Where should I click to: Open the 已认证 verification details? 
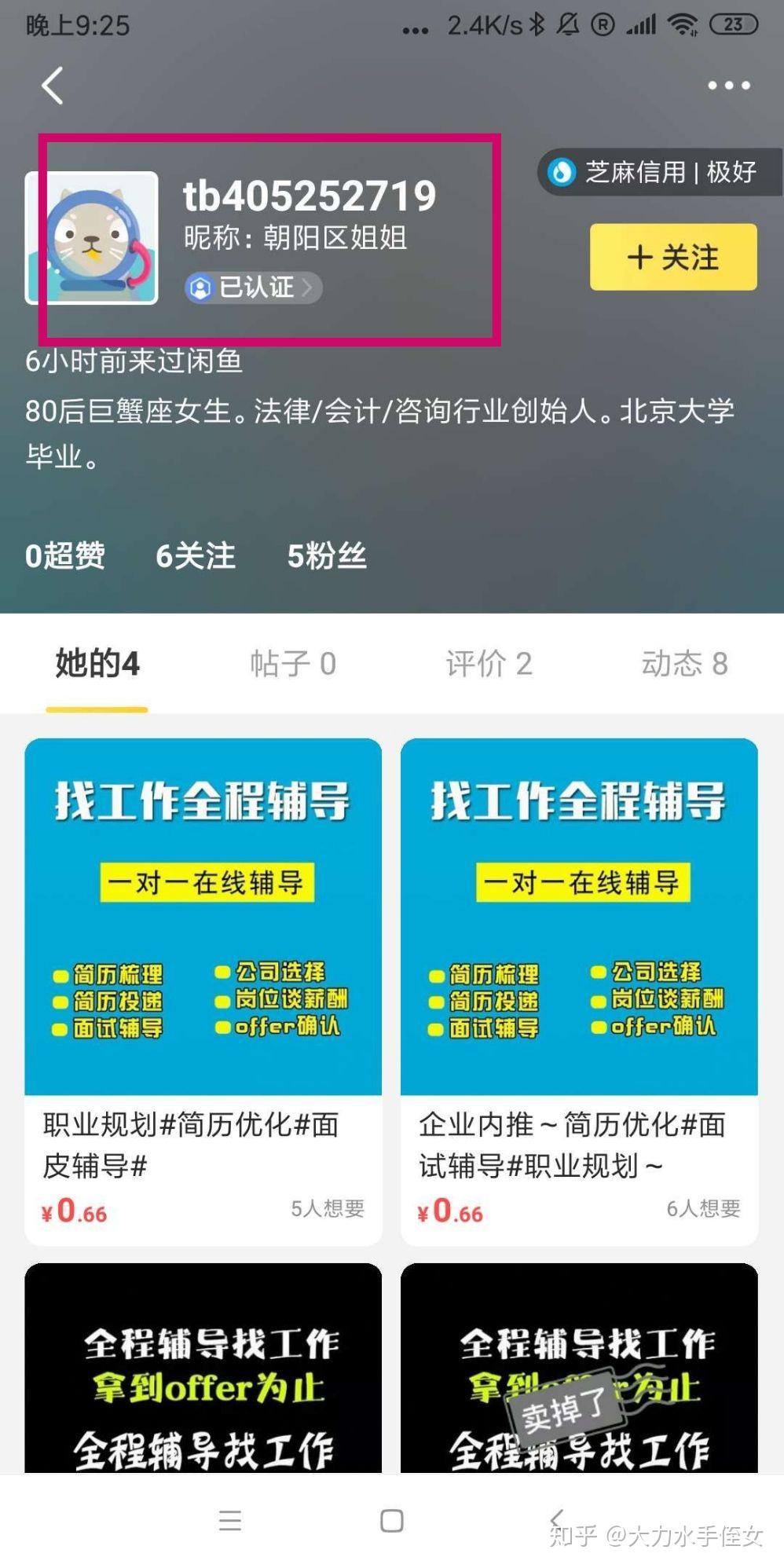(x=253, y=288)
